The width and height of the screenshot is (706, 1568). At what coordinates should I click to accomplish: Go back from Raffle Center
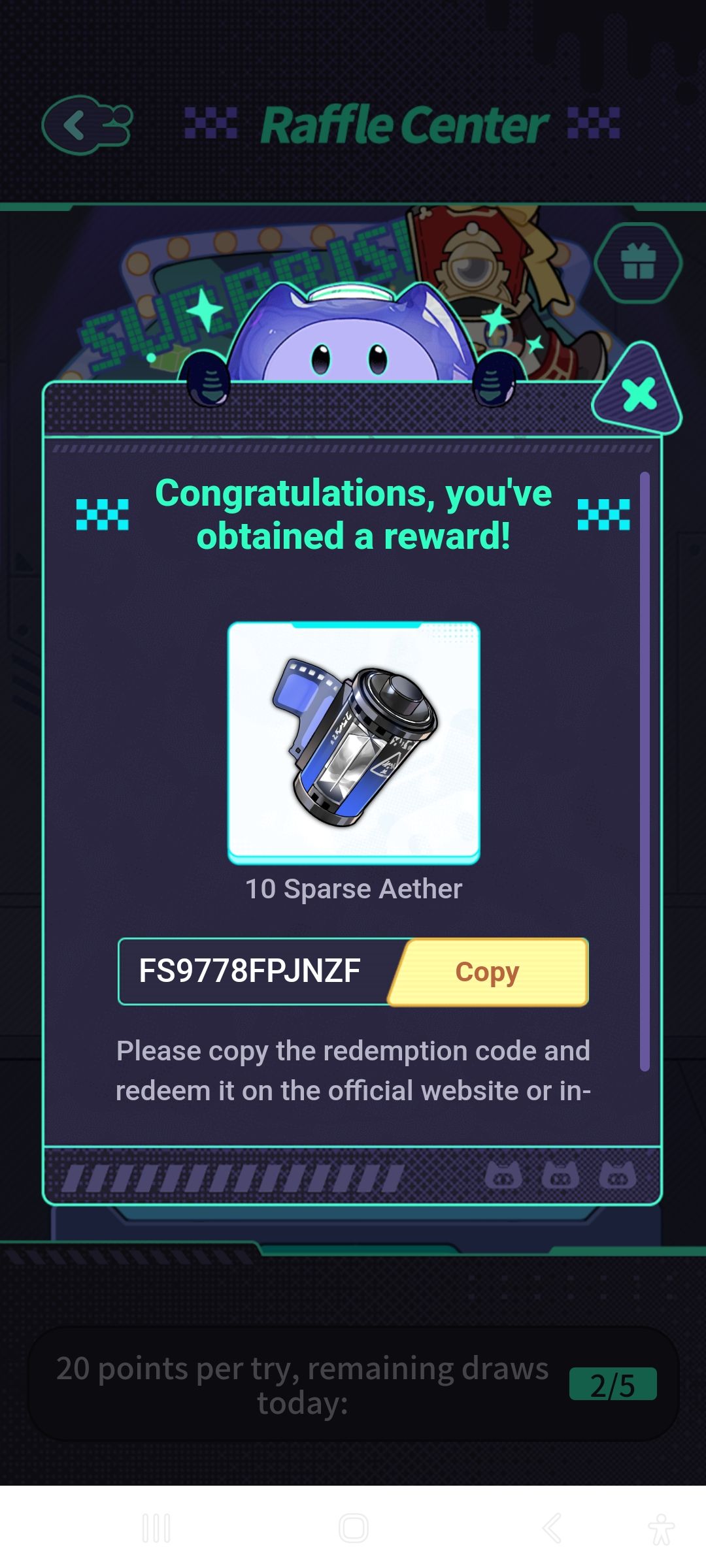pos(86,125)
